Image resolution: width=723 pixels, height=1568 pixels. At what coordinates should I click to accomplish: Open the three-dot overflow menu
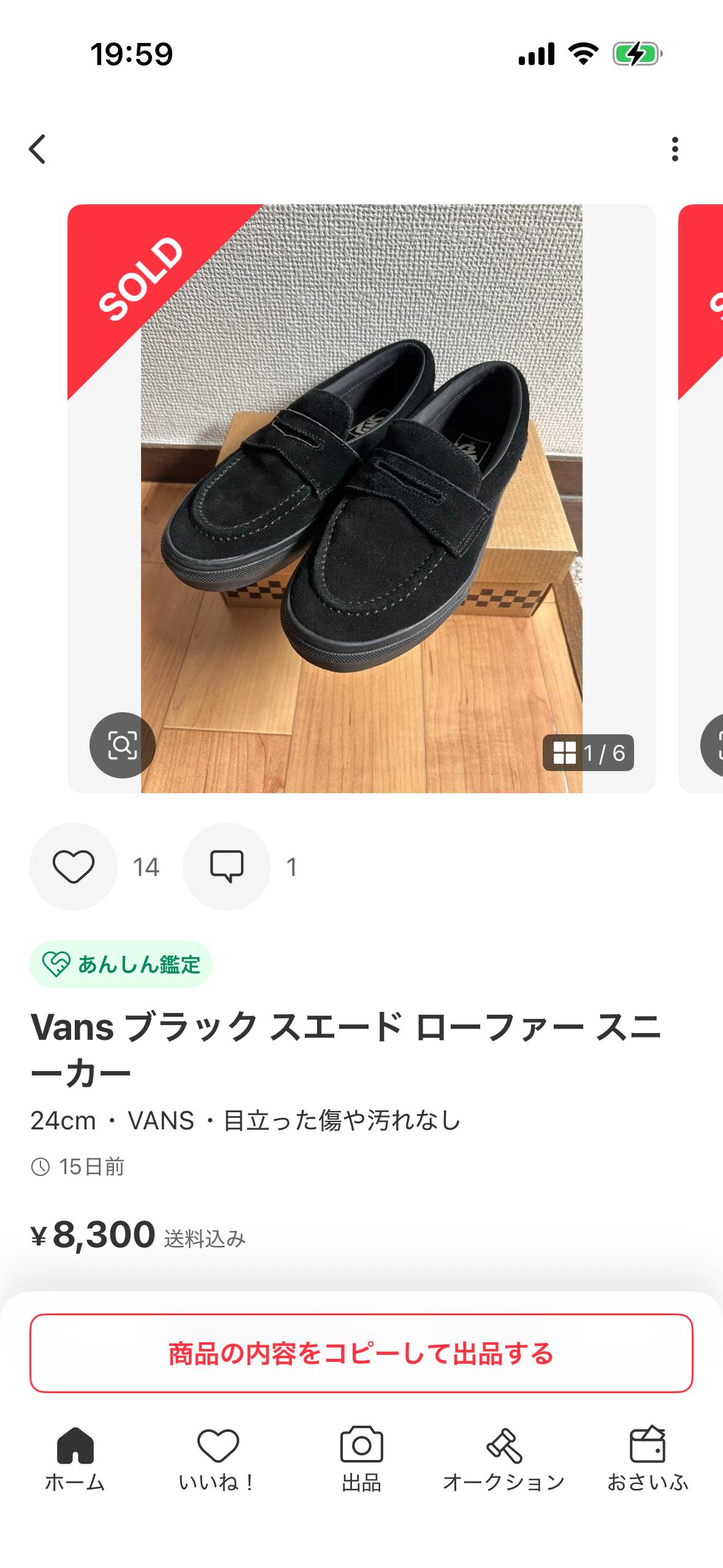click(x=675, y=149)
